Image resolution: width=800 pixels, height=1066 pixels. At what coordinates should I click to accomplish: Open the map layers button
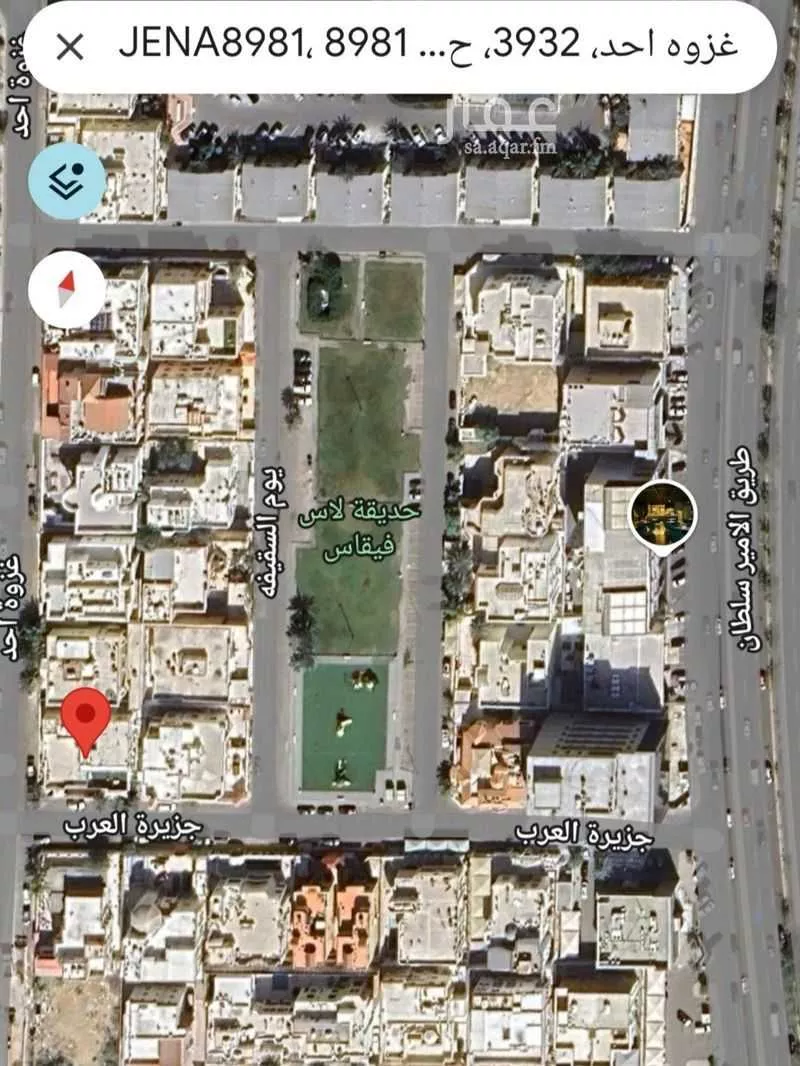[66, 180]
